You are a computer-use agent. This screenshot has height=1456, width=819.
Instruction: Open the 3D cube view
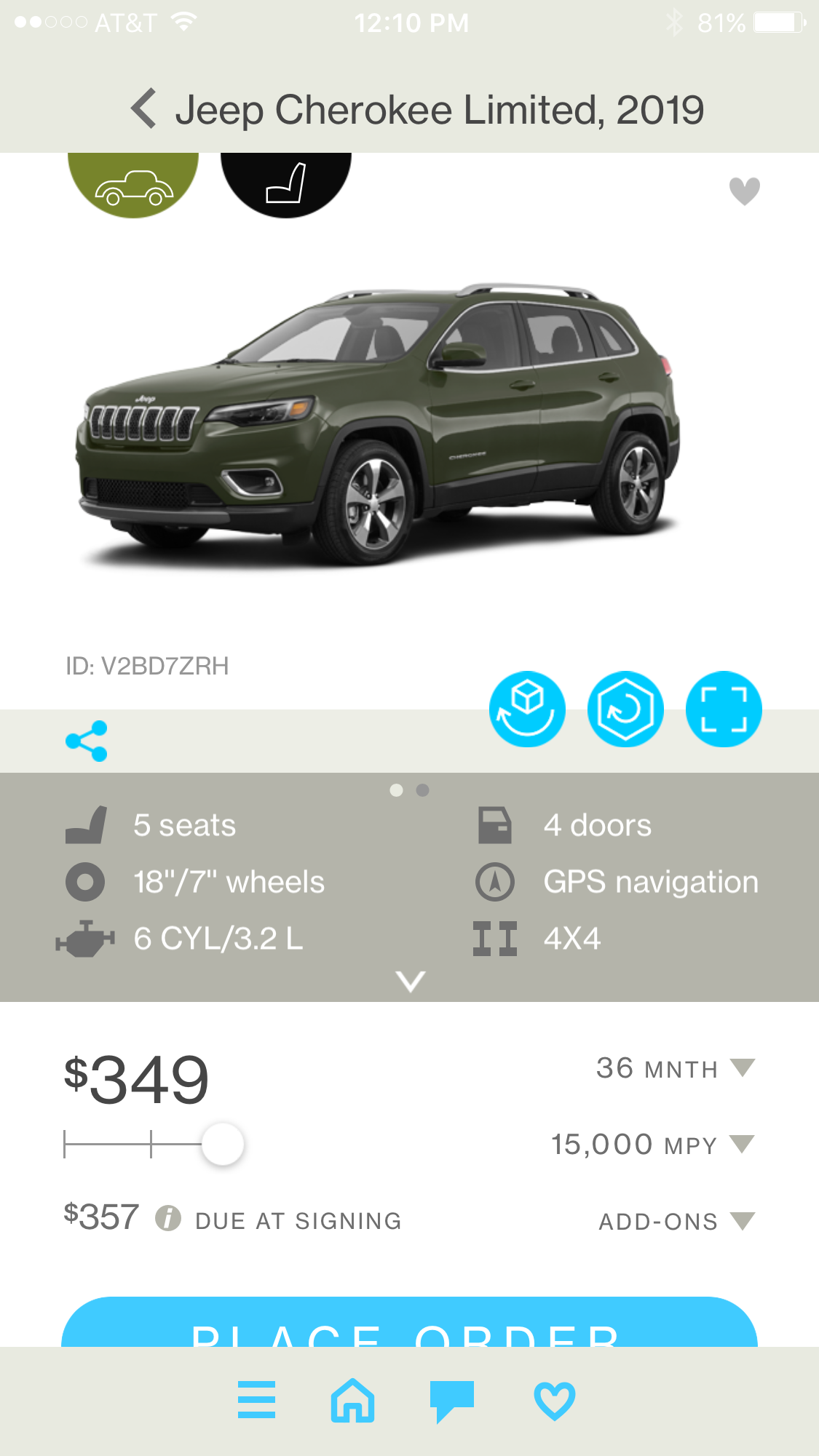pos(527,709)
